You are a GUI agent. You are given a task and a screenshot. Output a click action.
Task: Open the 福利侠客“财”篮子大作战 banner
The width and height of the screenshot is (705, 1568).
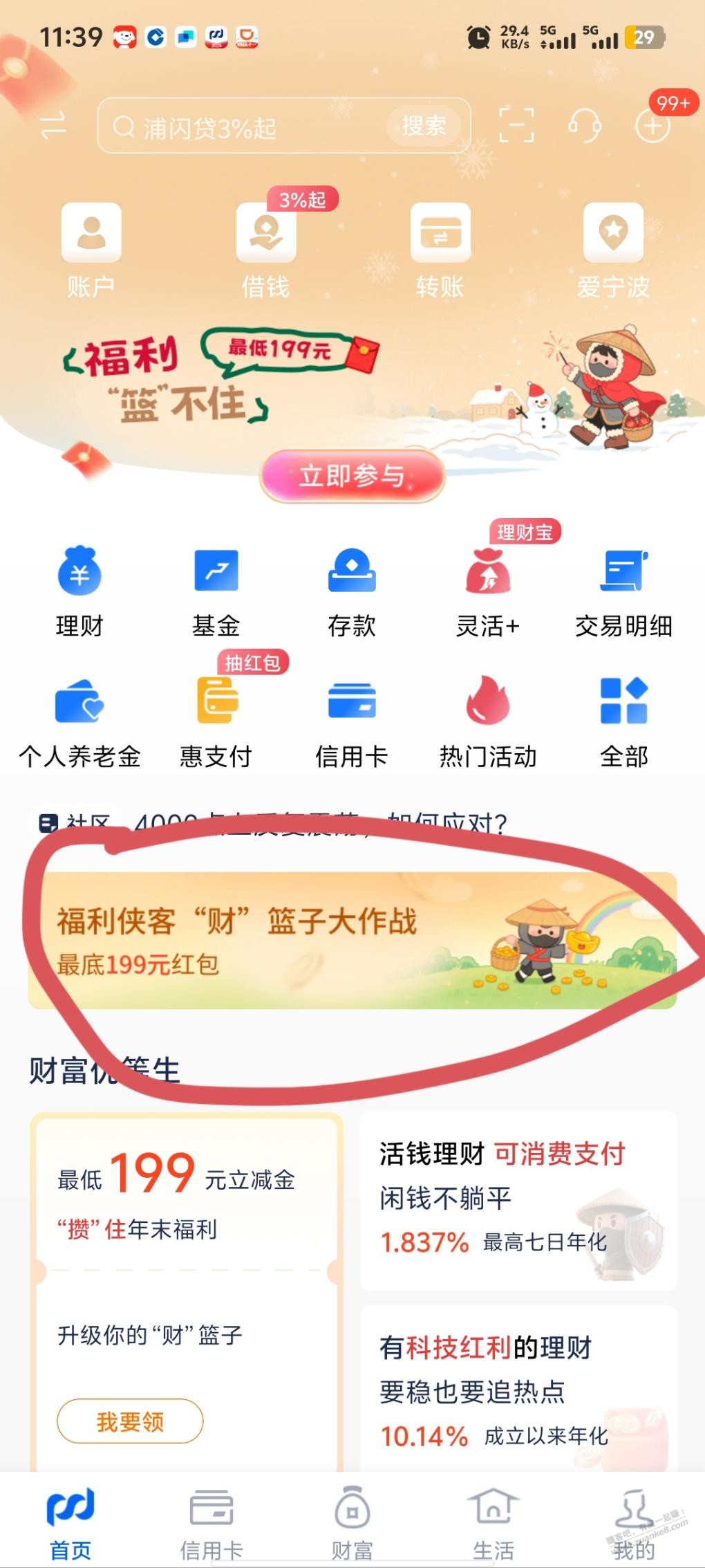pos(352,940)
